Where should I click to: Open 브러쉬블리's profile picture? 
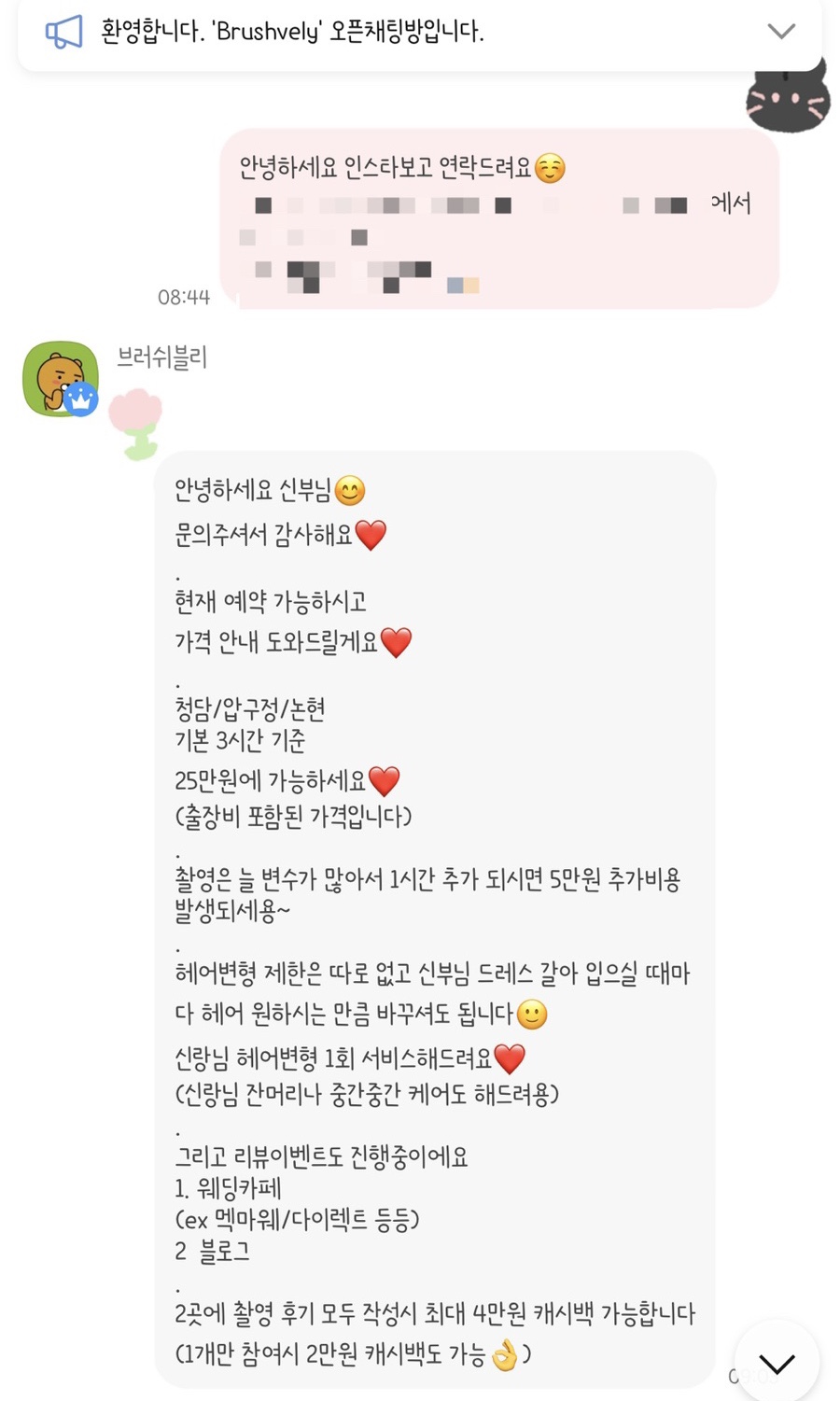coord(61,378)
